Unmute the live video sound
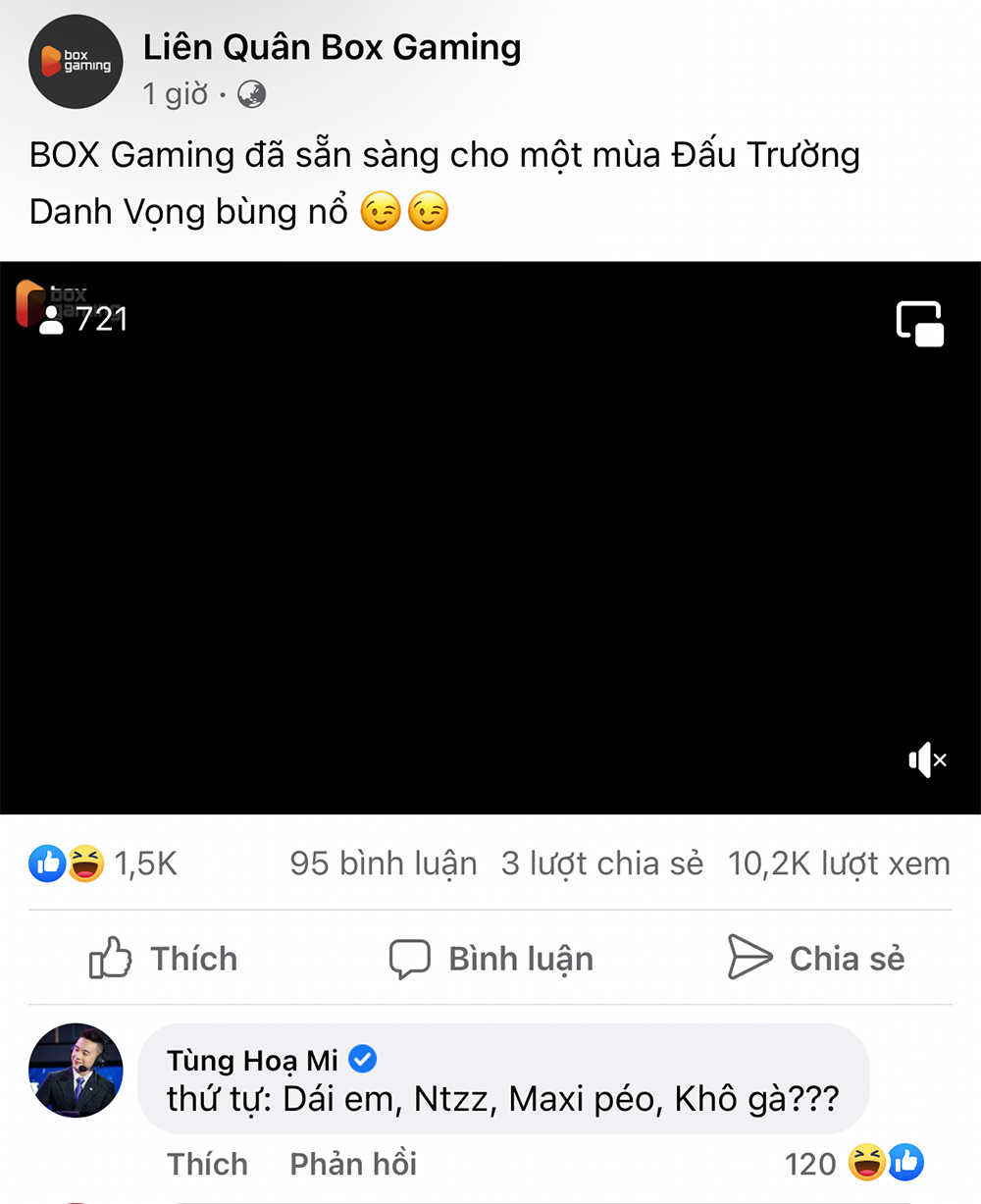This screenshot has height=1204, width=981. [926, 759]
